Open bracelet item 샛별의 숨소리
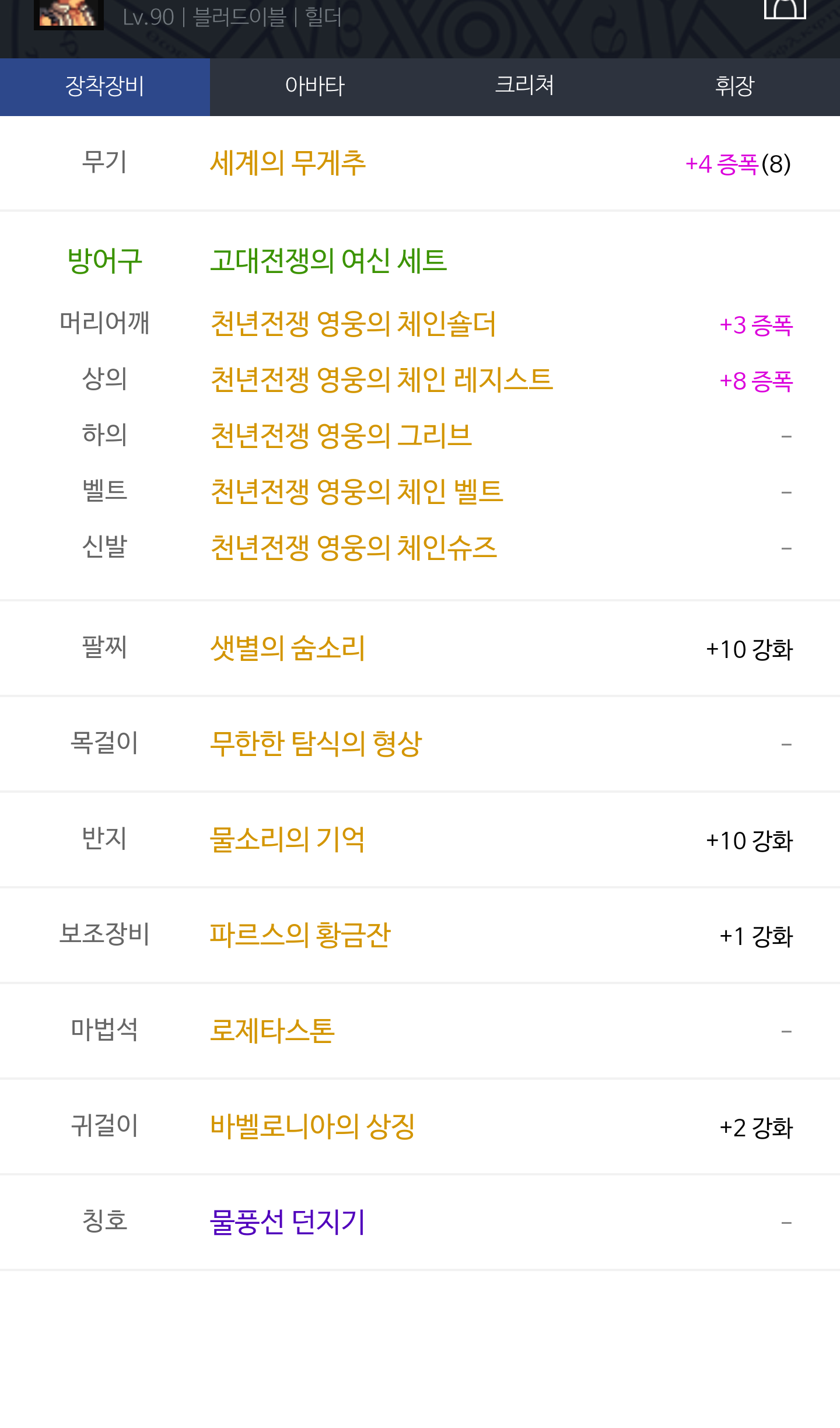This screenshot has height=1428, width=840. 288,648
